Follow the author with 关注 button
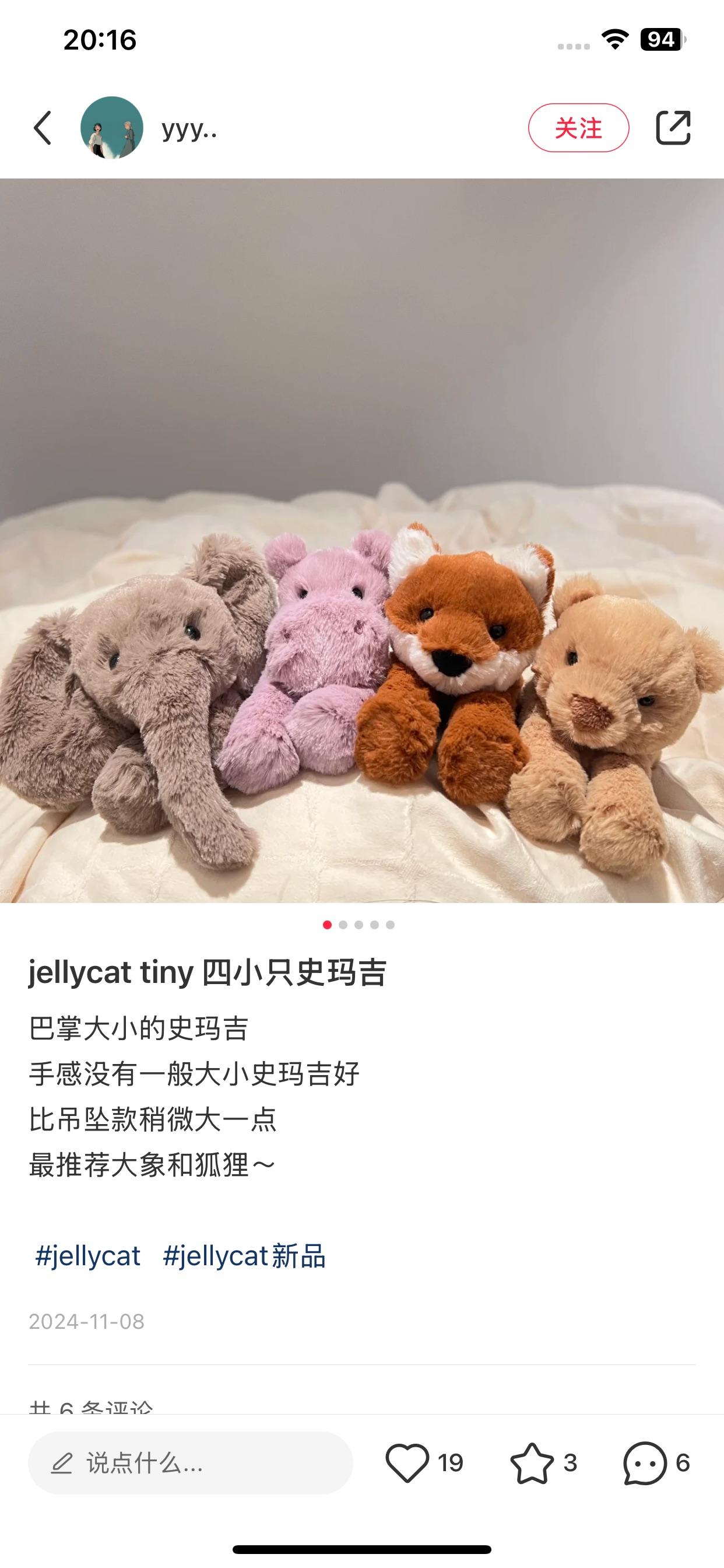This screenshot has width=724, height=1568. pos(578,128)
